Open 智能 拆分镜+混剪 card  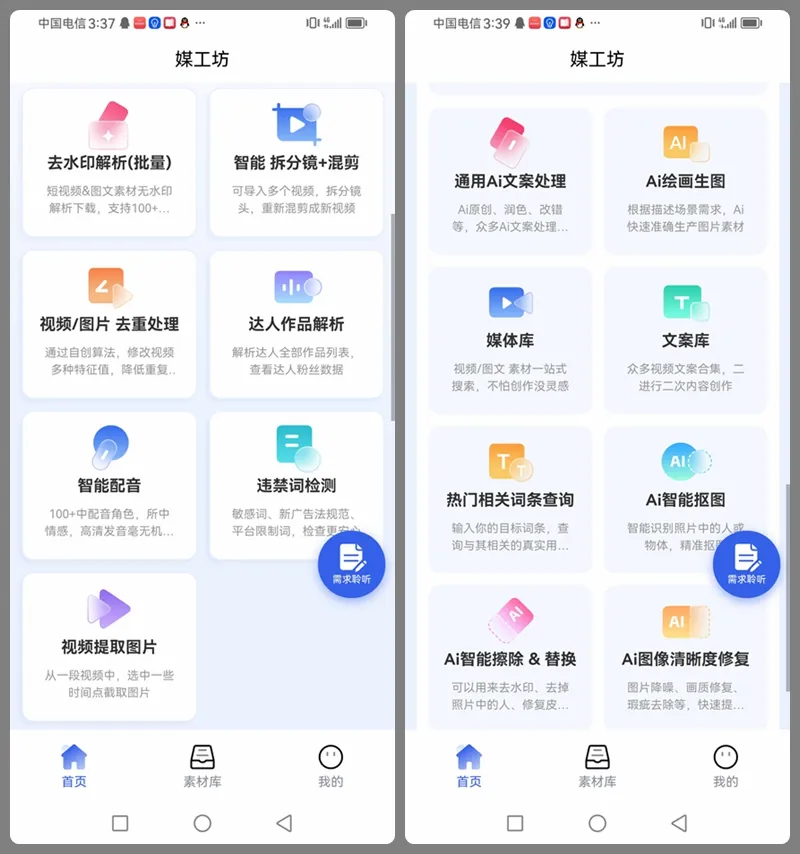tap(296, 162)
